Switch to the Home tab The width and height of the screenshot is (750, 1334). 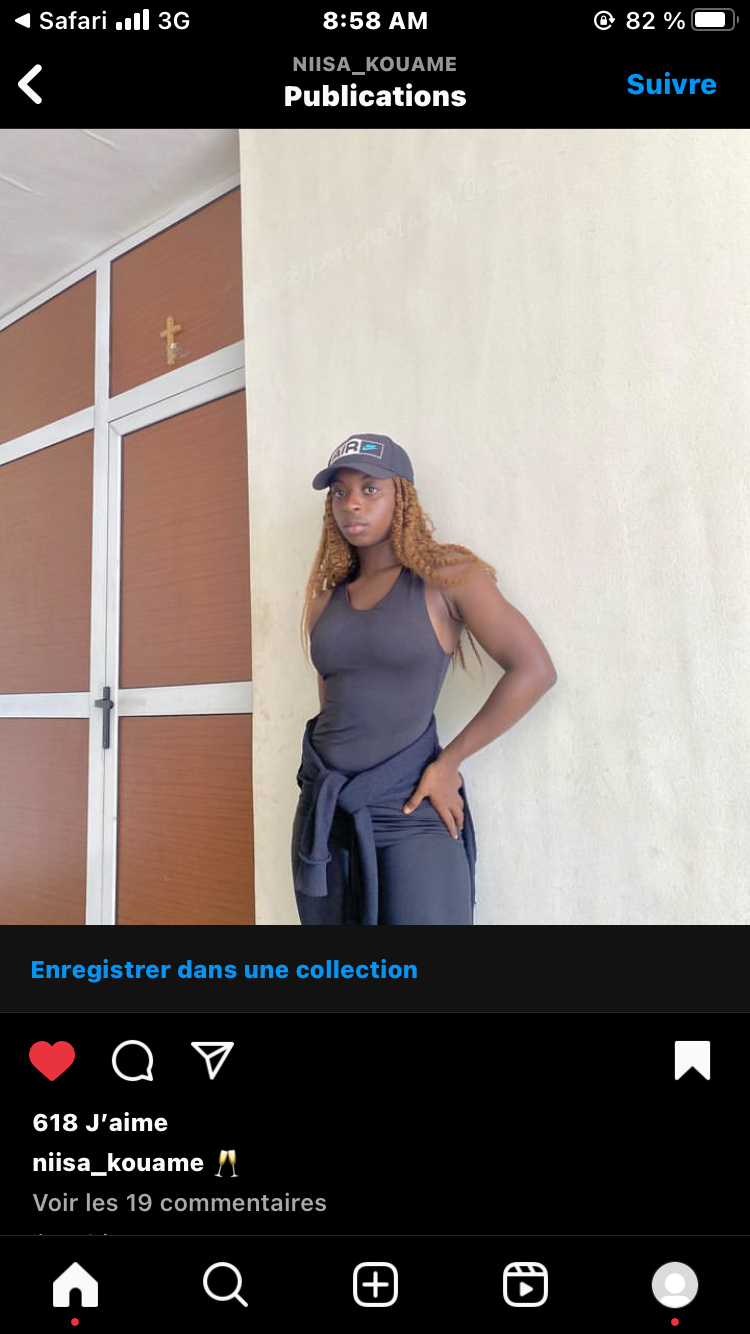click(75, 1285)
